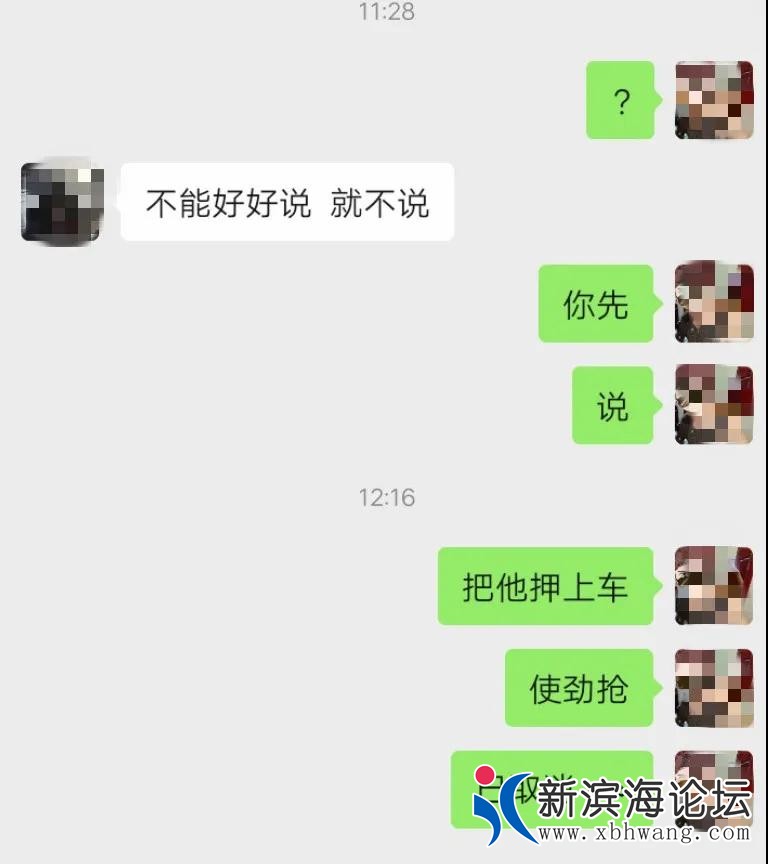Click your avatar next to the '?' message
Image resolution: width=768 pixels, height=864 pixels.
712,99
